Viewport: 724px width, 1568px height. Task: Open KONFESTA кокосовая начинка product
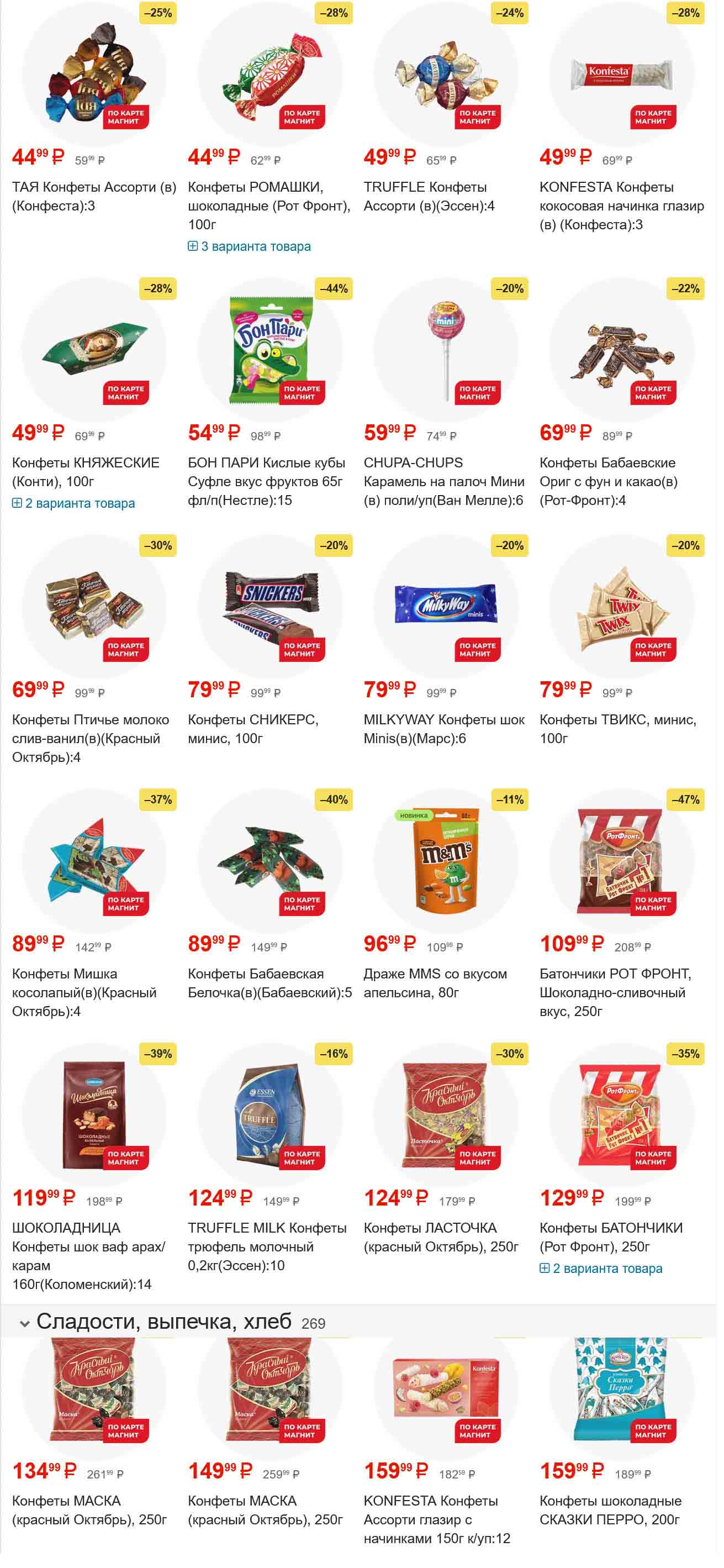[621, 205]
